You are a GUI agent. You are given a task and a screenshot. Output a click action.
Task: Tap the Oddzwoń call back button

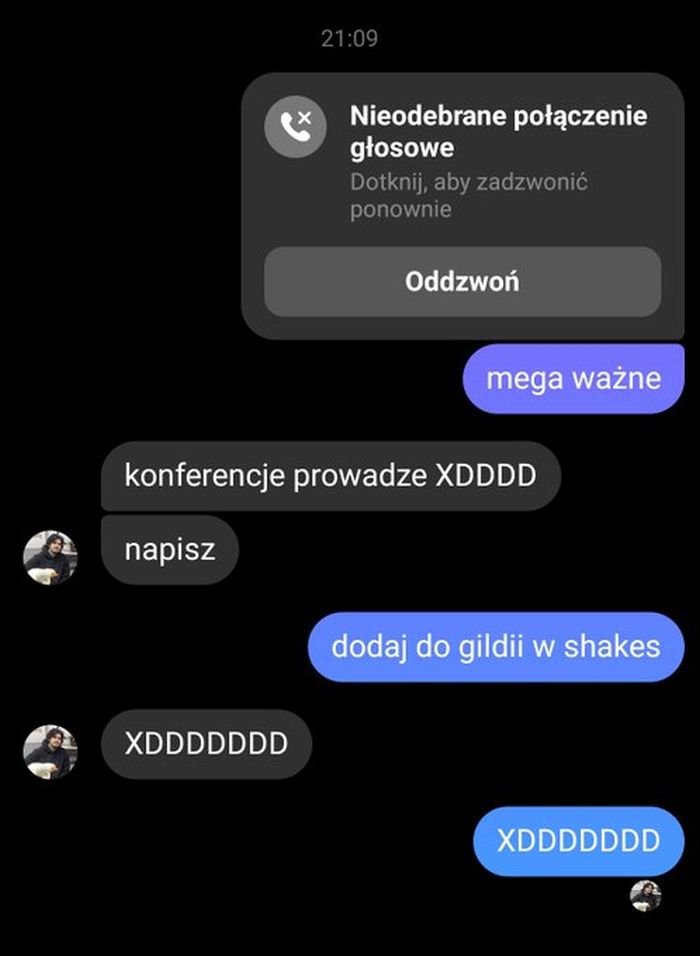tap(462, 282)
